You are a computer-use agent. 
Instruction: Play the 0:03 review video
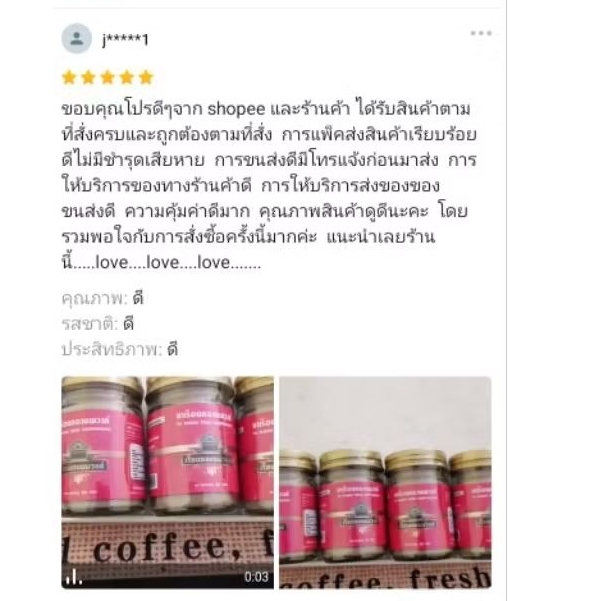(x=167, y=483)
